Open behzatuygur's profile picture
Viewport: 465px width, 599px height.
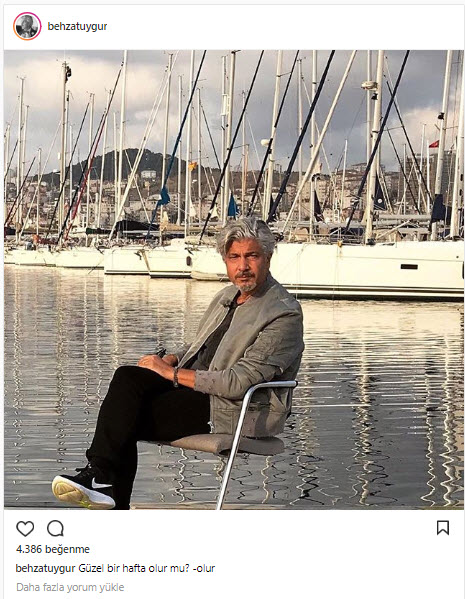click(27, 26)
